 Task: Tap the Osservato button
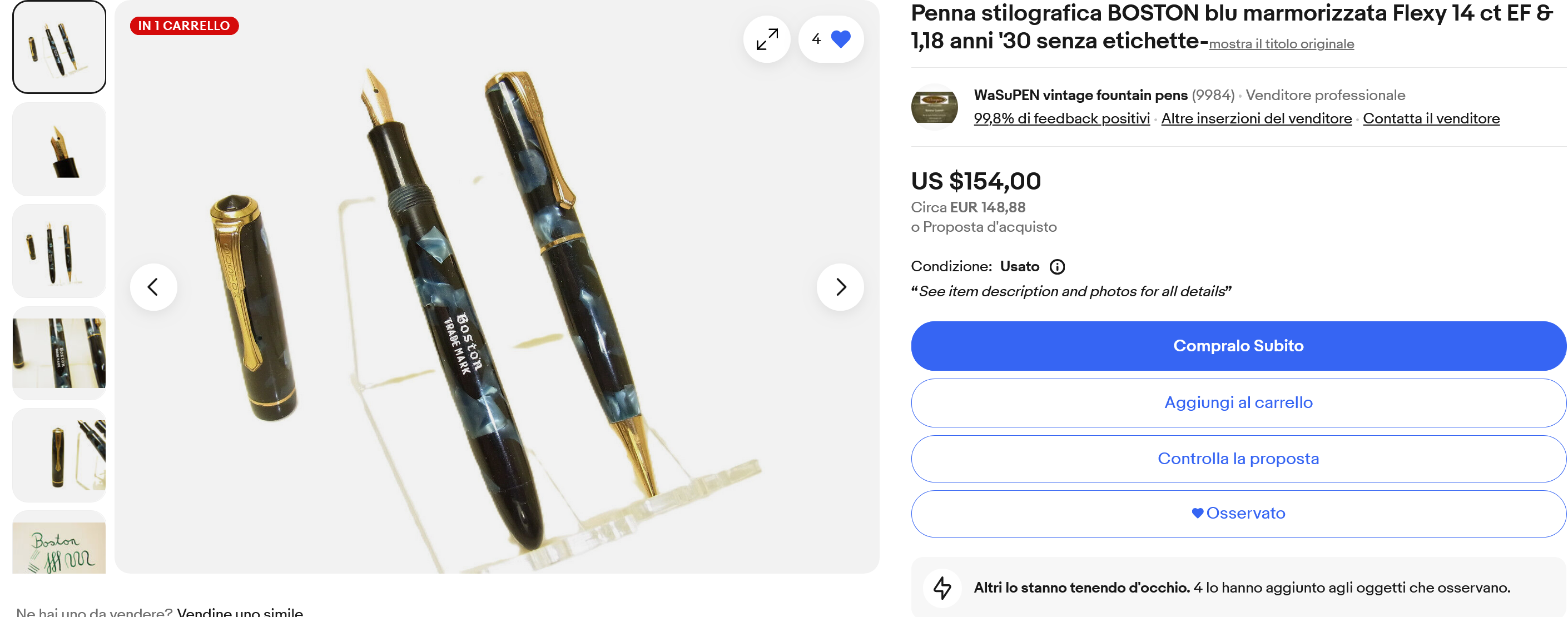point(1238,513)
